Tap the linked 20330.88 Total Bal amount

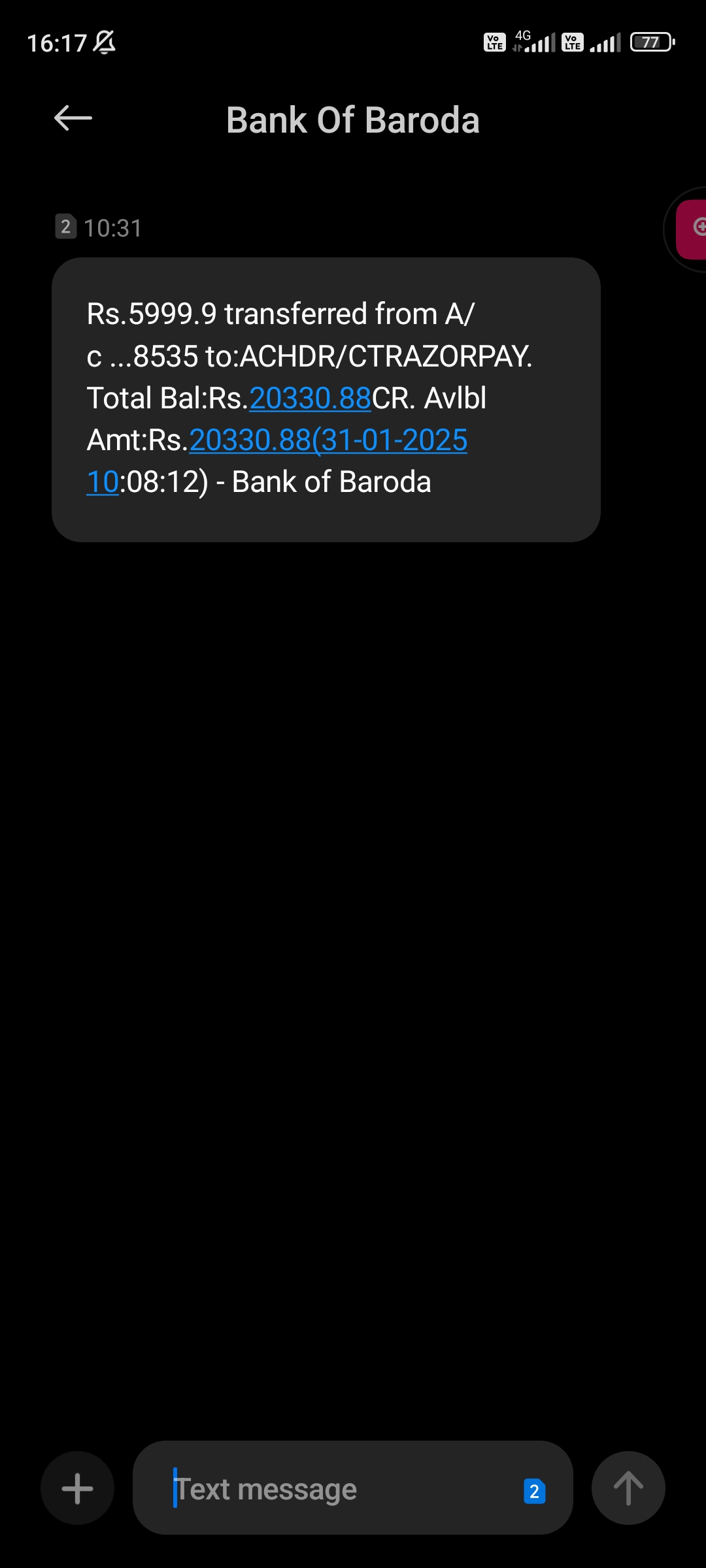pyautogui.click(x=310, y=399)
